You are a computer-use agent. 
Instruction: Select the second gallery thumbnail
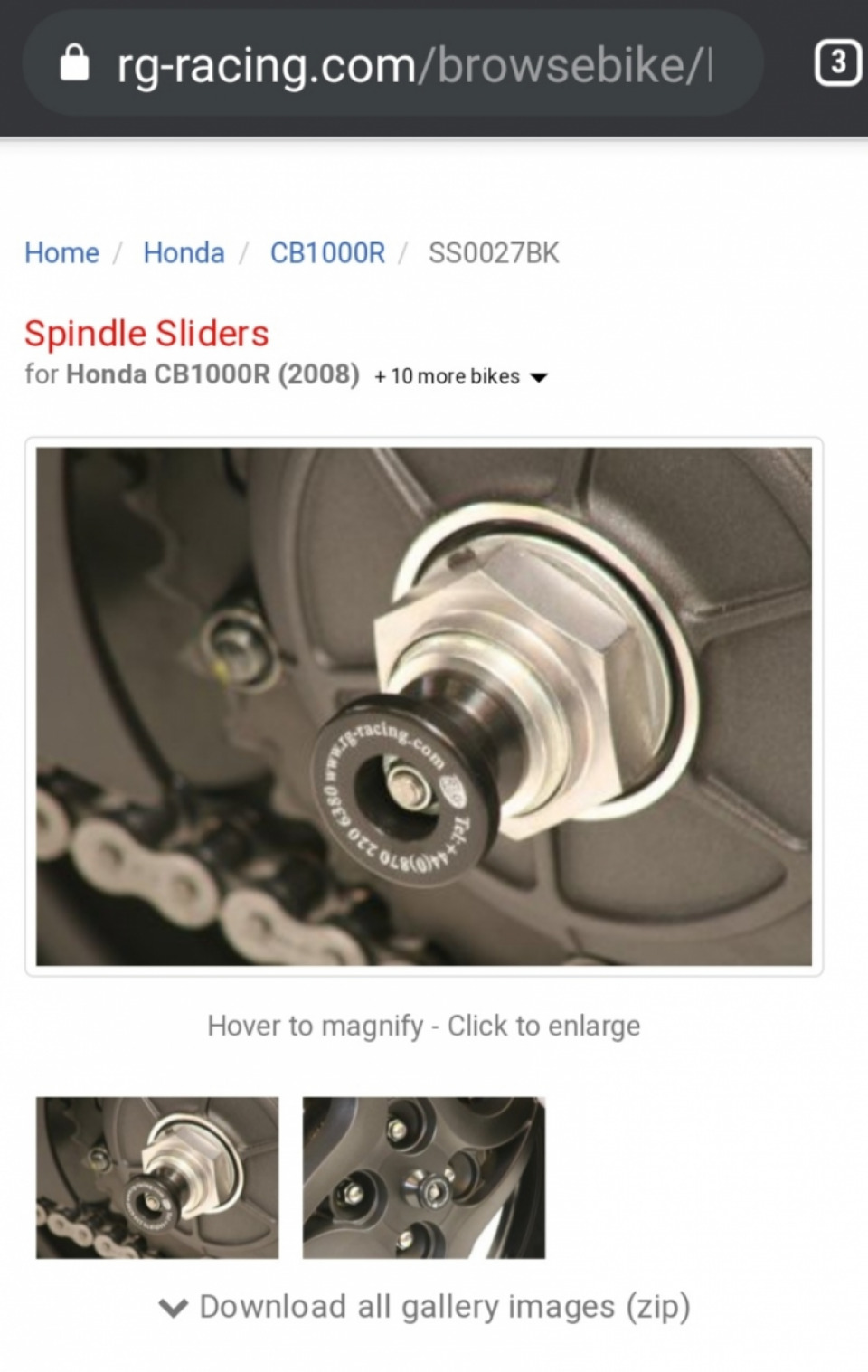(424, 1177)
